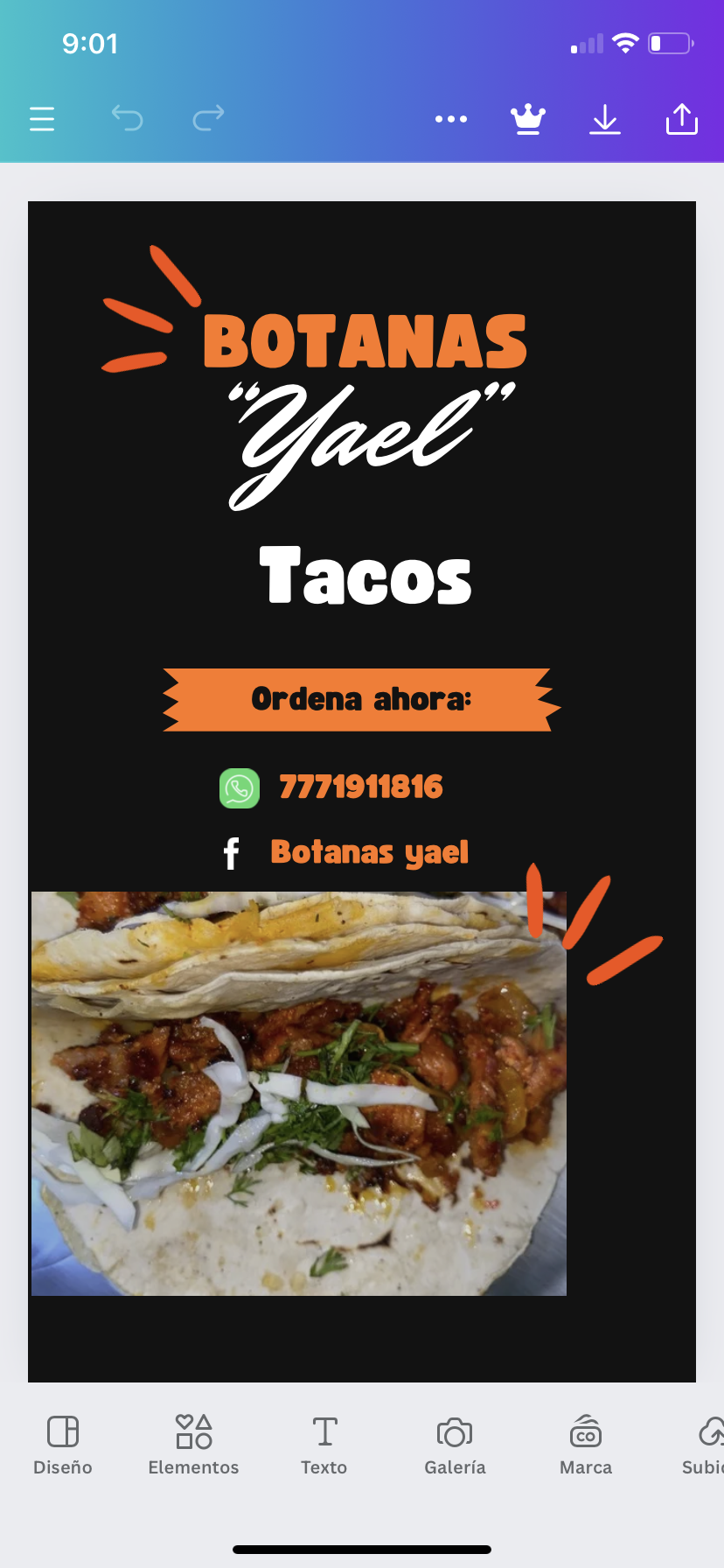This screenshot has width=724, height=1568.
Task: Open the Diseño tab
Action: click(x=63, y=1445)
